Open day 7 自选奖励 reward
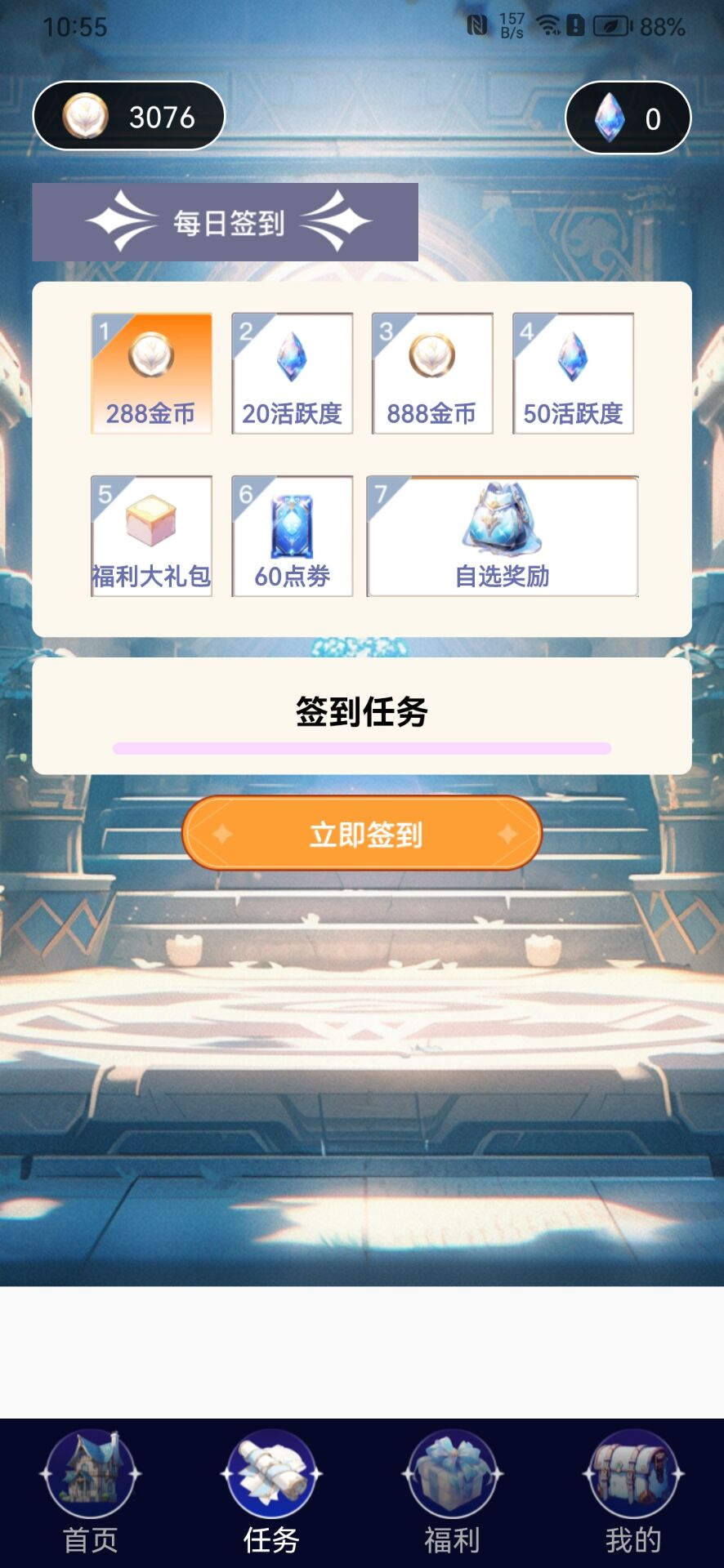This screenshot has width=724, height=1568. [502, 536]
